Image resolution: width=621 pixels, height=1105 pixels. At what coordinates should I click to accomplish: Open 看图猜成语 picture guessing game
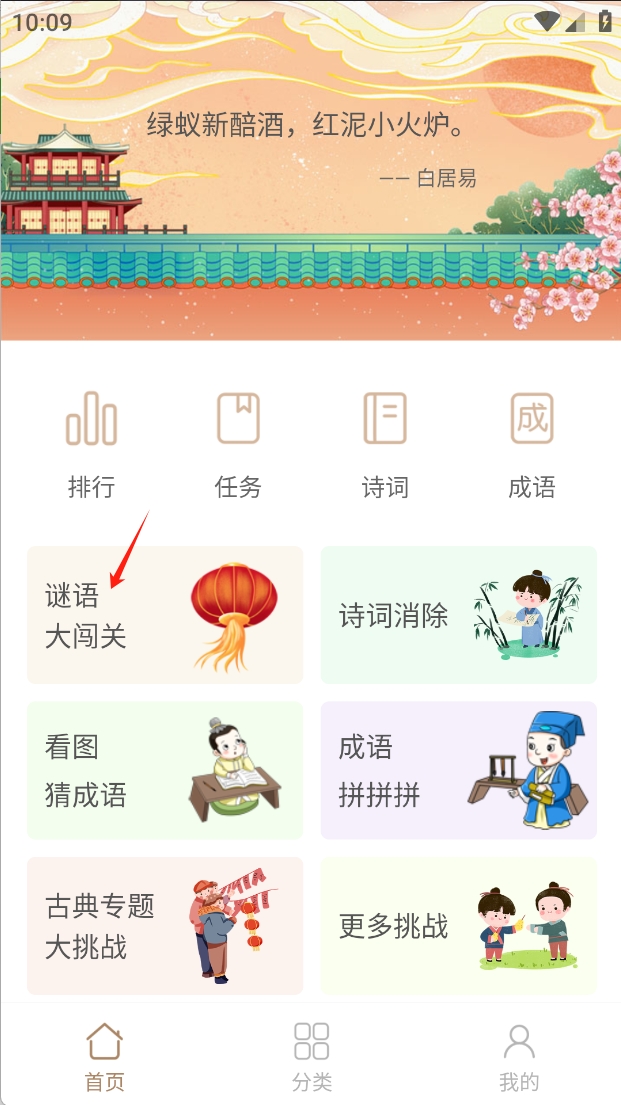[165, 770]
